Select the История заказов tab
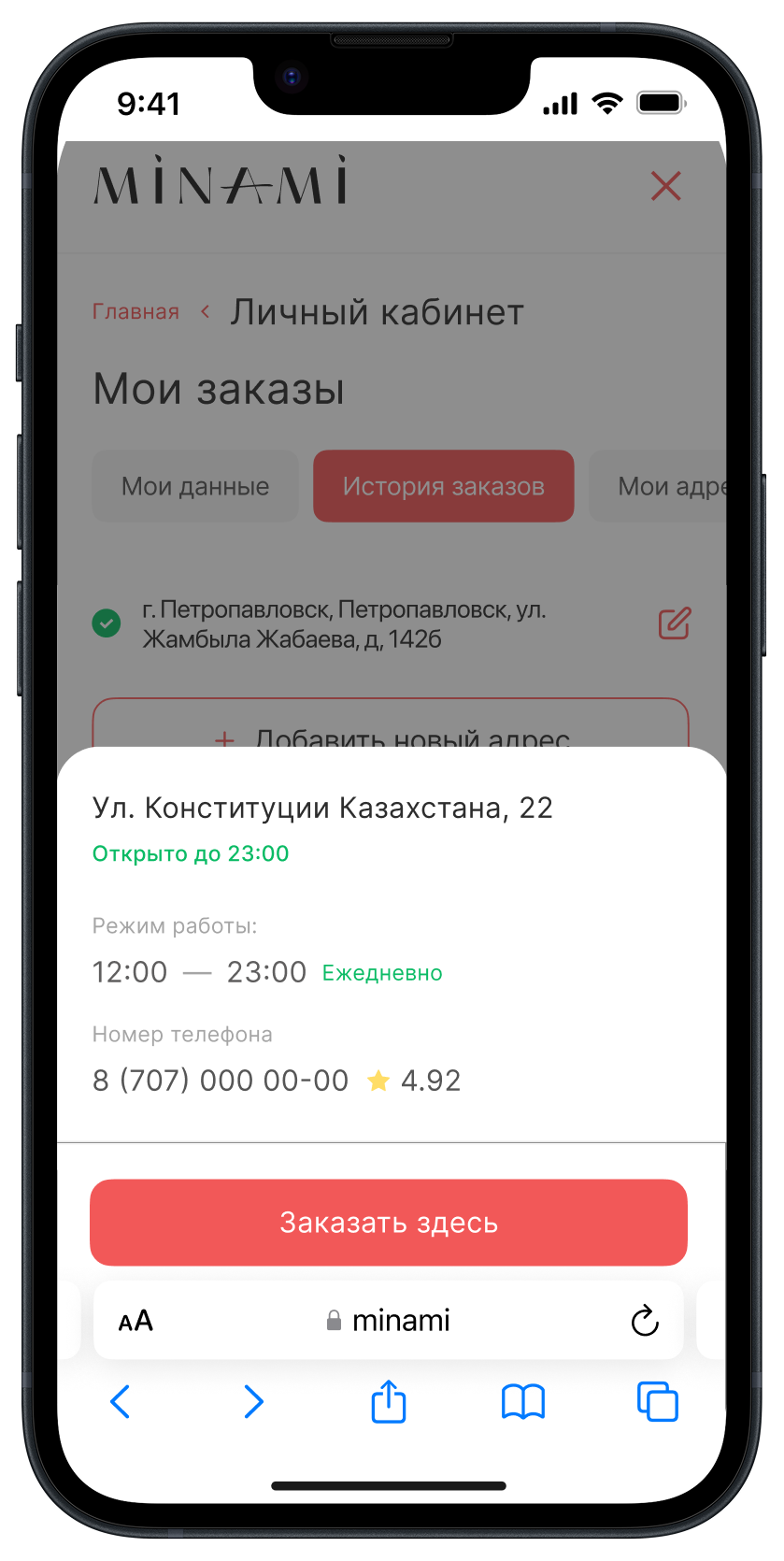The height and width of the screenshot is (1561, 784). click(x=443, y=486)
